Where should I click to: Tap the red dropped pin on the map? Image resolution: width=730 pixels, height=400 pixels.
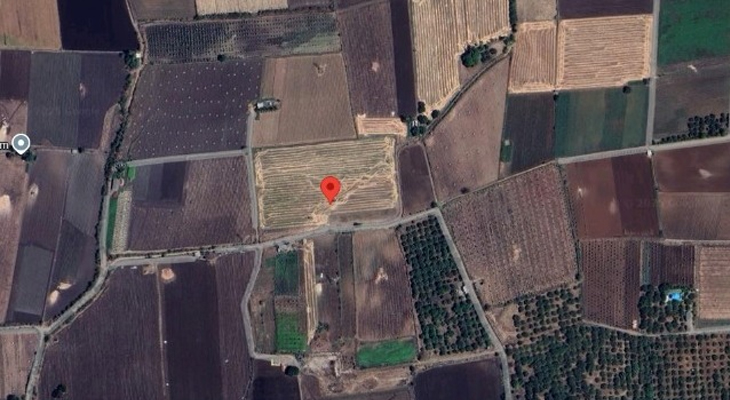coord(330,188)
